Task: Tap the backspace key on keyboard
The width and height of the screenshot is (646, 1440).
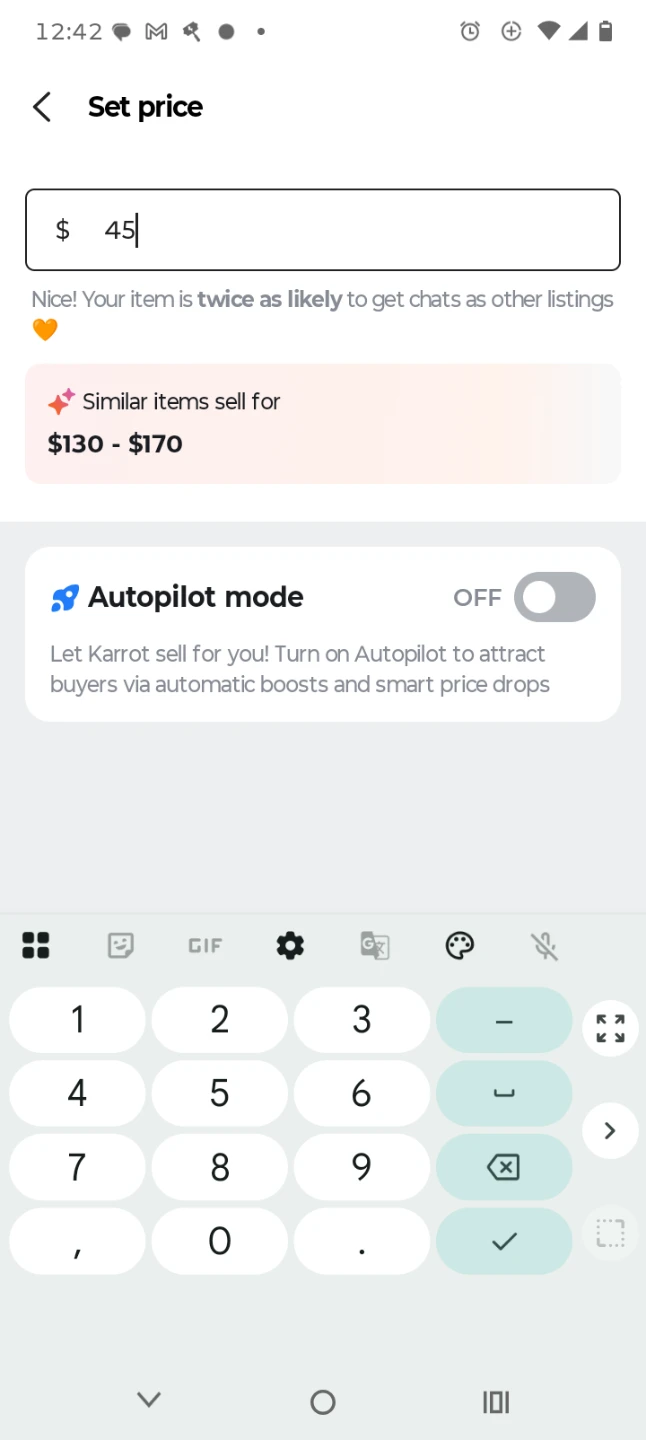Action: (x=504, y=1167)
